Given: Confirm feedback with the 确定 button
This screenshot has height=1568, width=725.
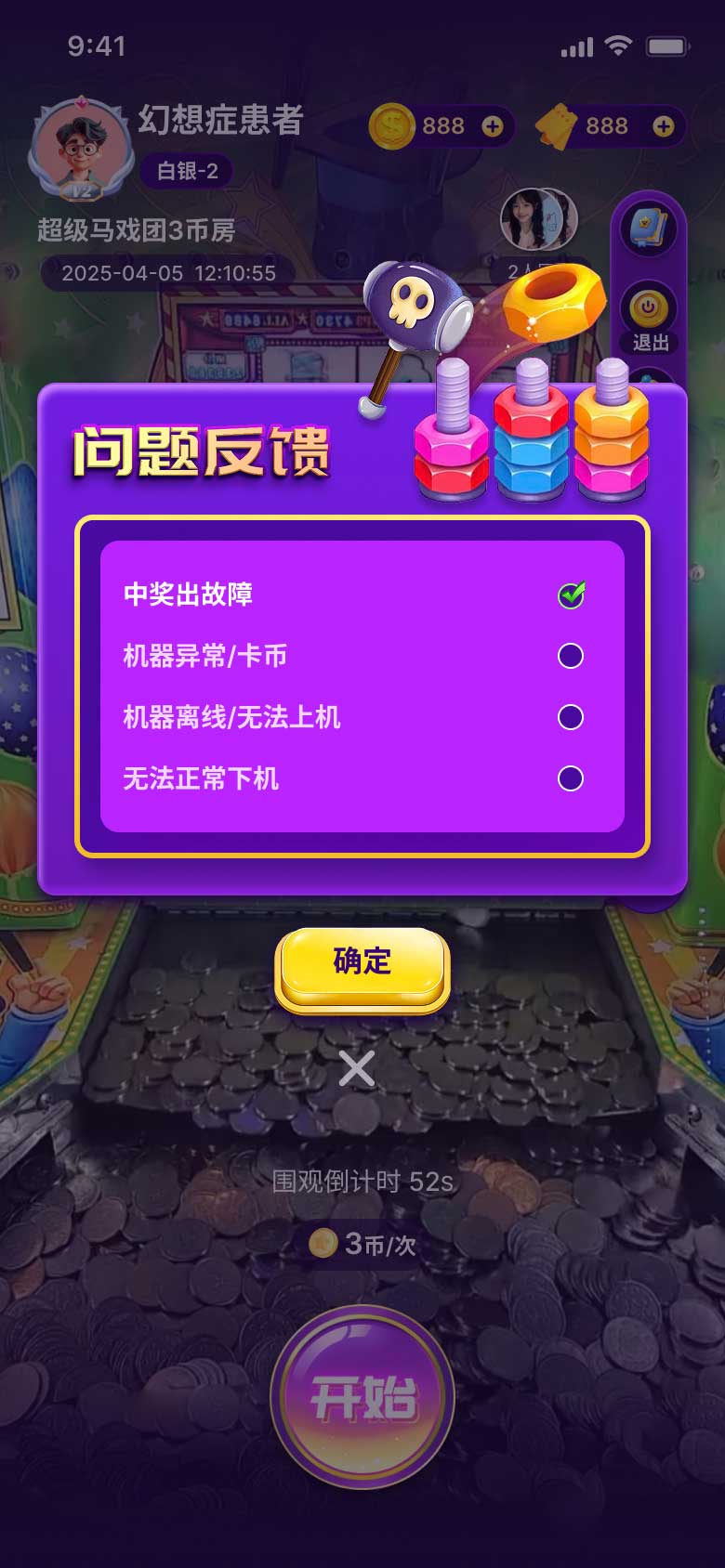Looking at the screenshot, I should click(x=362, y=969).
